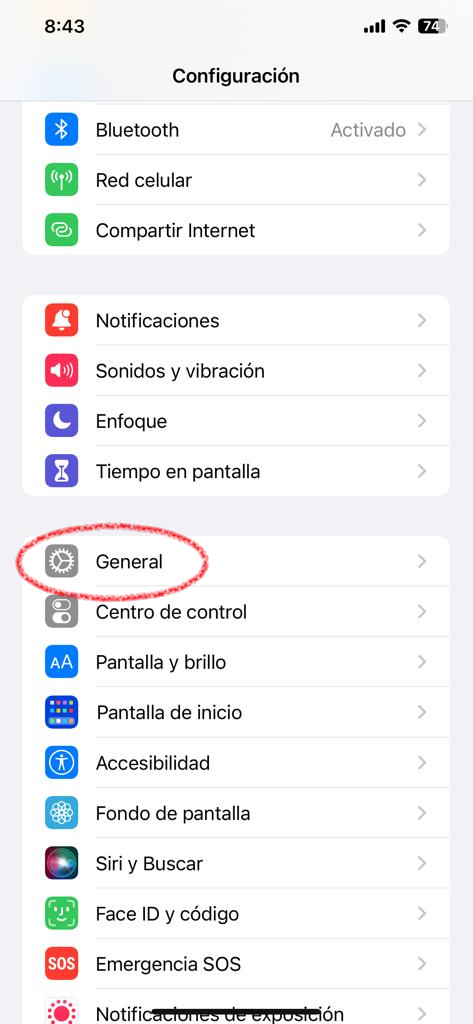Open Tiempo en pantalla

point(236,471)
